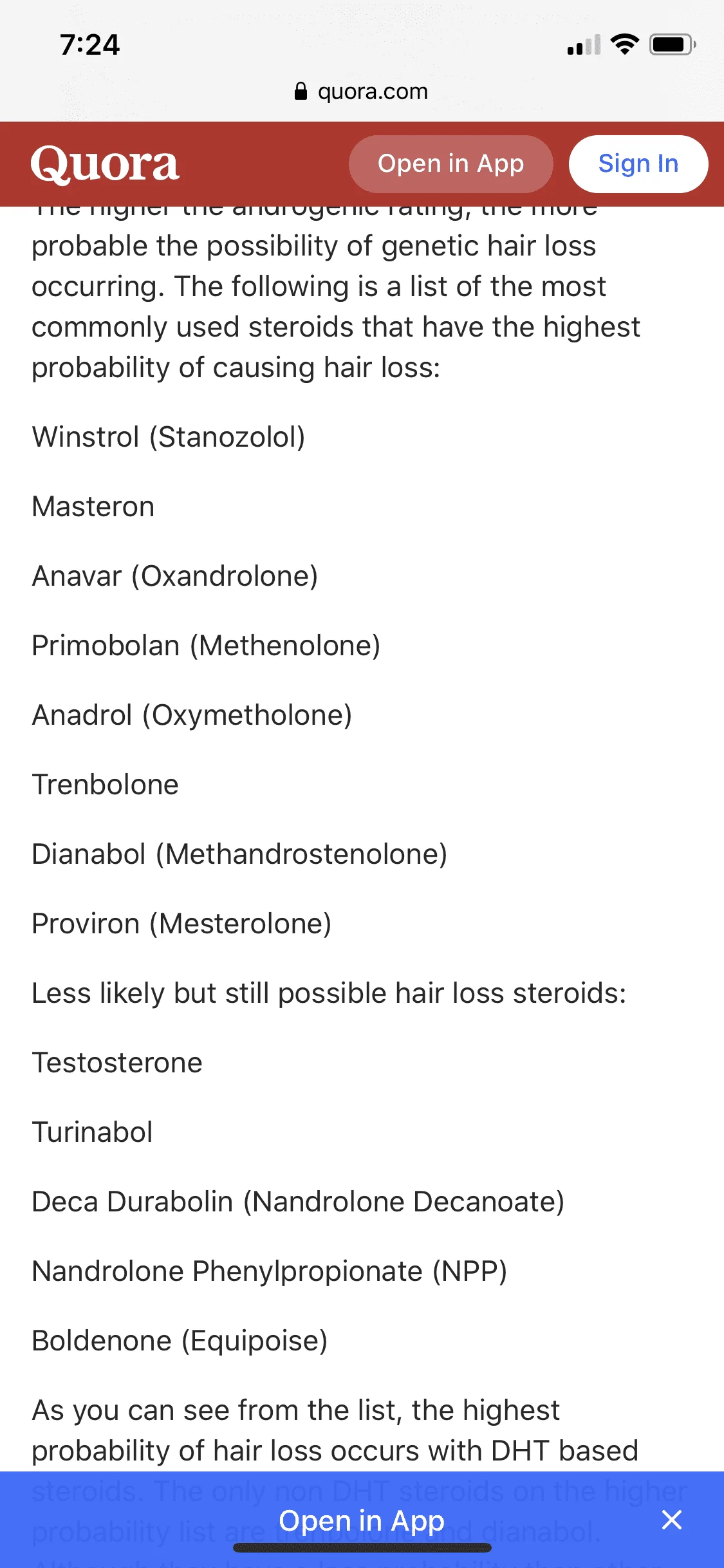Screen dimensions: 724x1568
Task: Dismiss the bottom Open in App banner
Action: [671, 1520]
